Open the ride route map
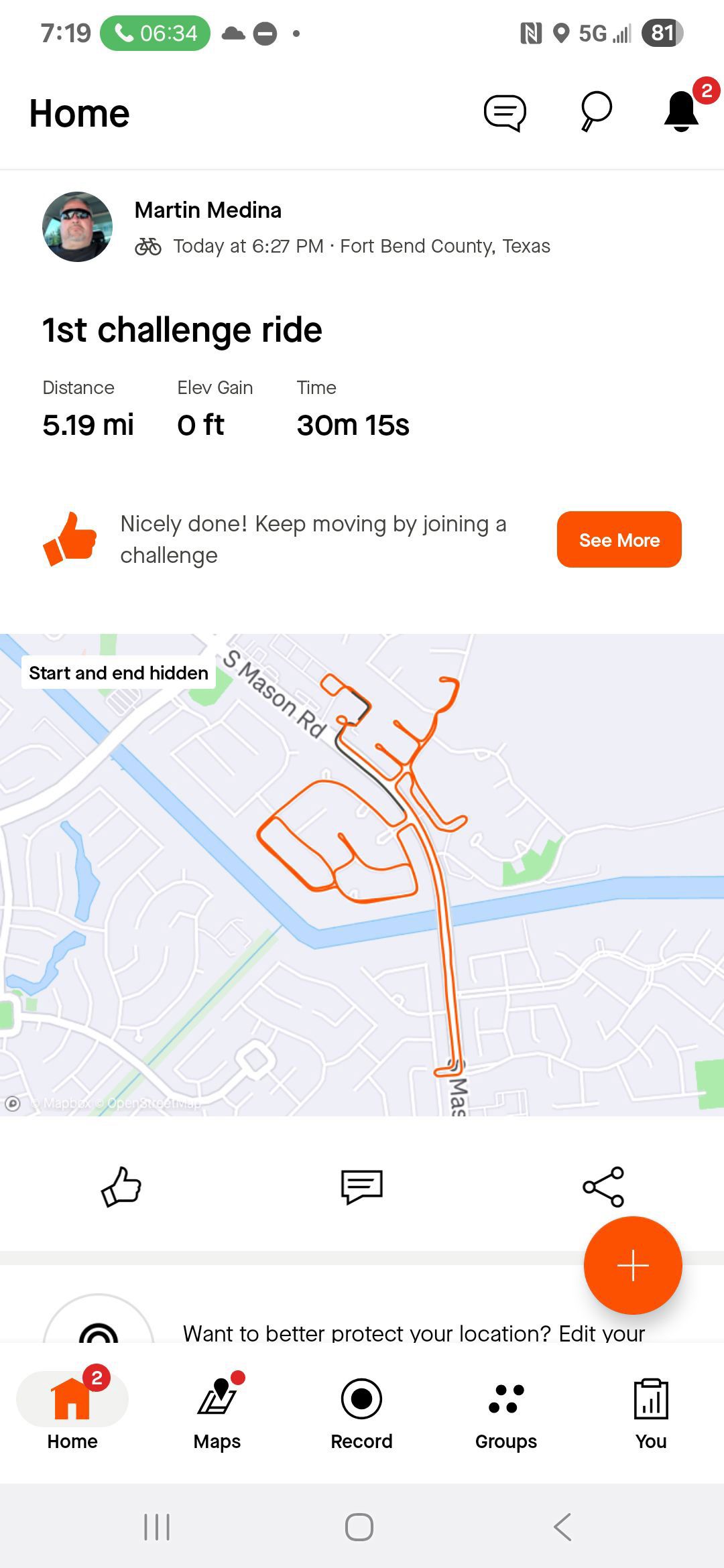This screenshot has width=724, height=1568. coord(362,874)
